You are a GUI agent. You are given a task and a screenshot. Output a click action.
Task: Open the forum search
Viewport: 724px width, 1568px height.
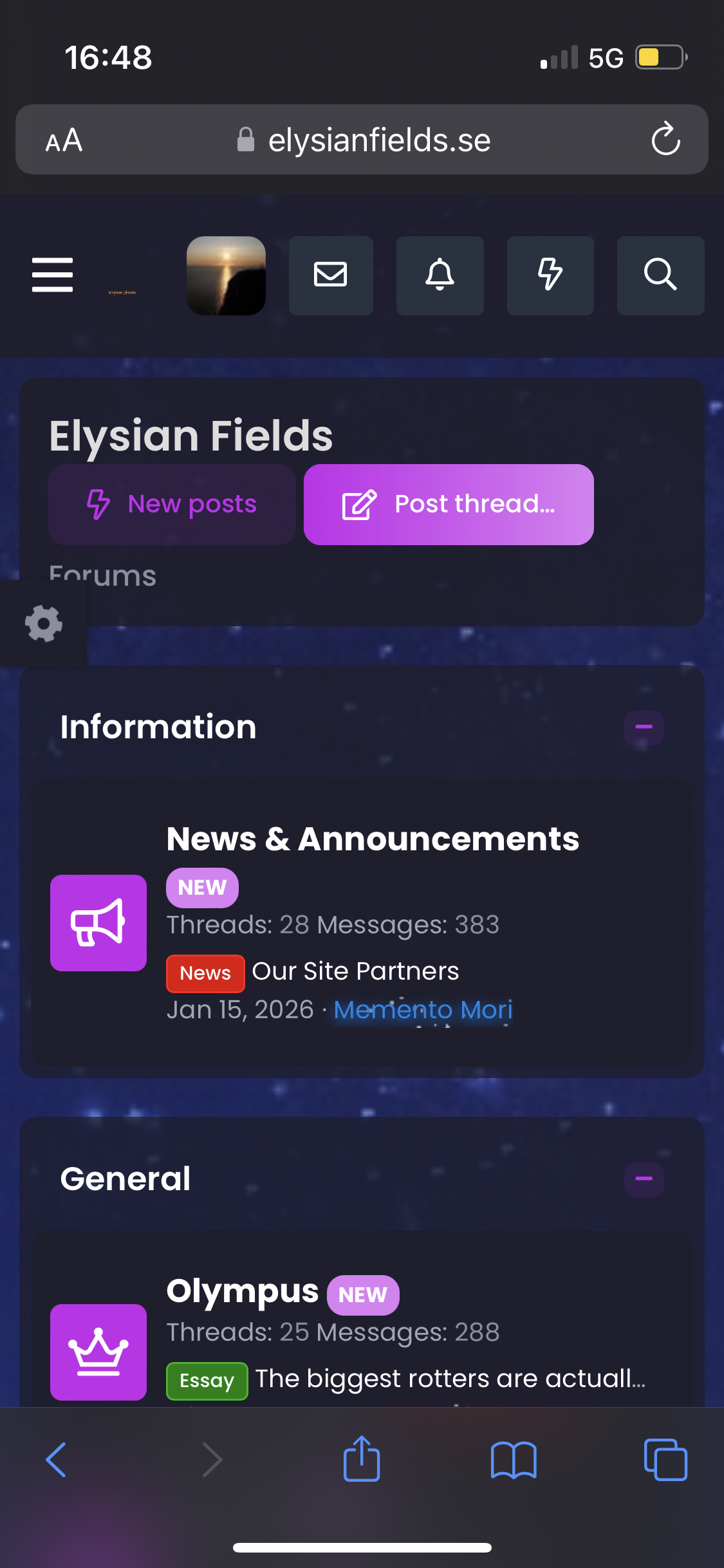point(660,275)
